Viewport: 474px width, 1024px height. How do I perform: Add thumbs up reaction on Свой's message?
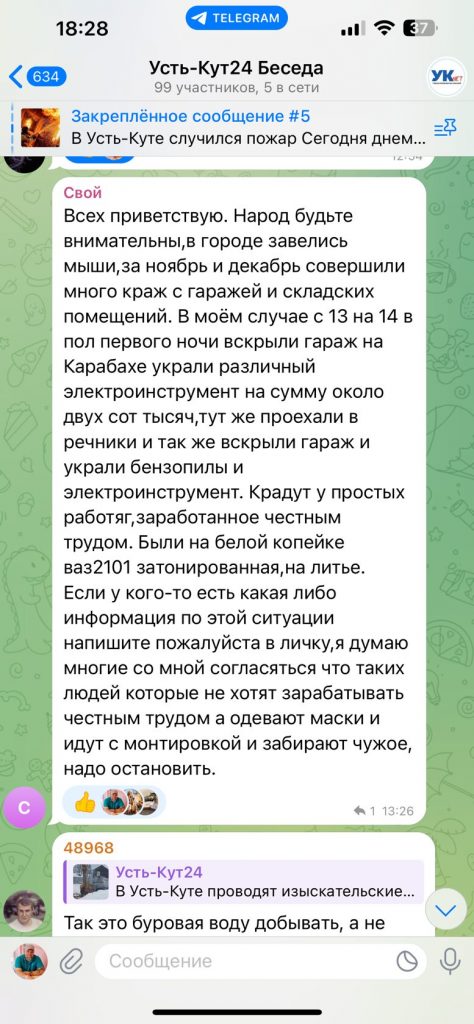point(85,803)
